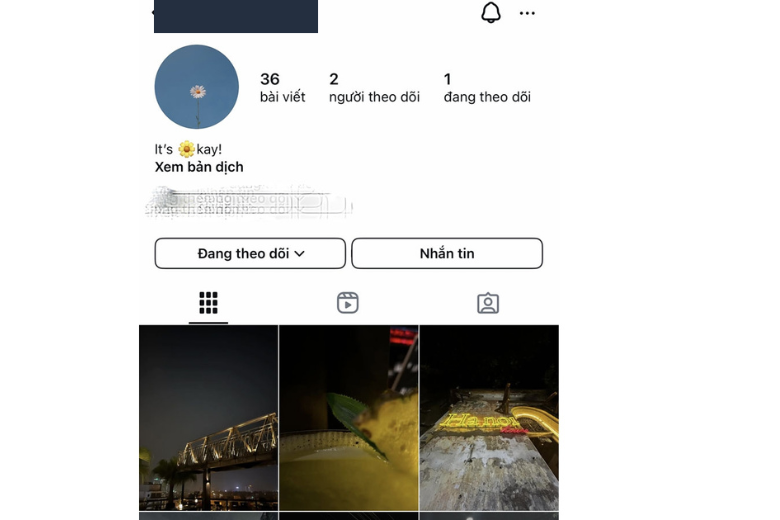Open the following list (đang theo dõi)
The height and width of the screenshot is (520, 780).
point(486,88)
